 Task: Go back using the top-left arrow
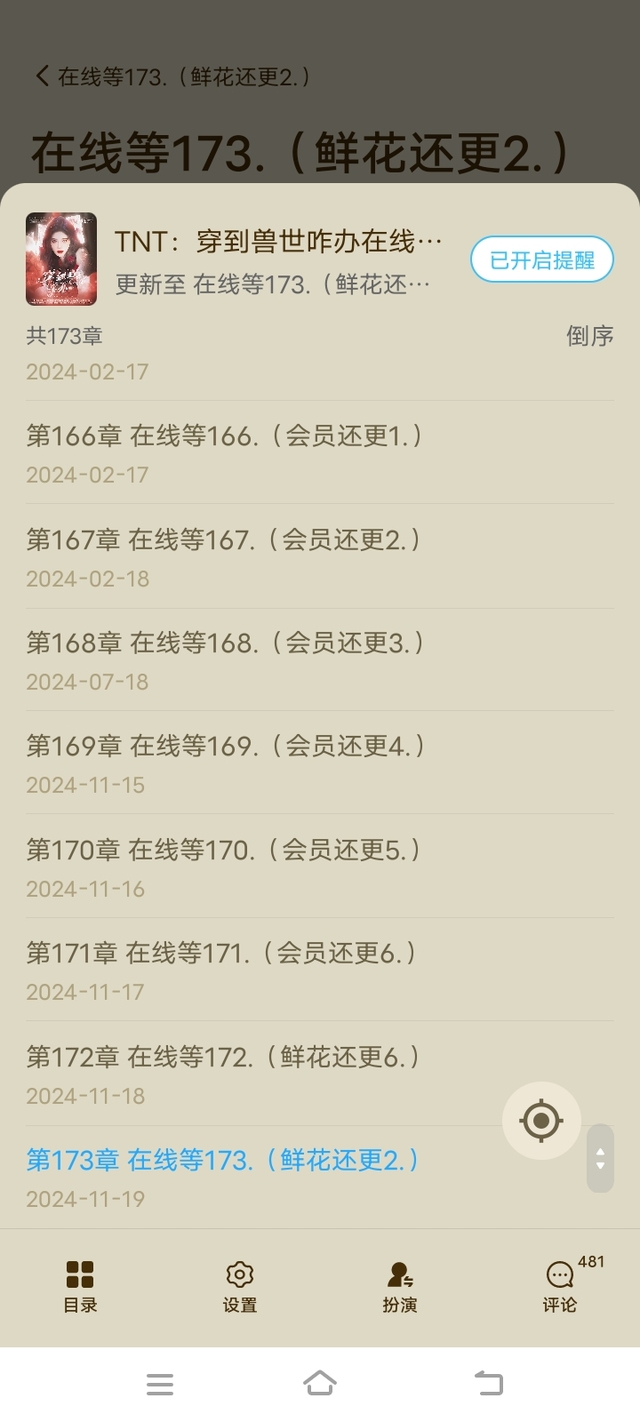[42, 76]
